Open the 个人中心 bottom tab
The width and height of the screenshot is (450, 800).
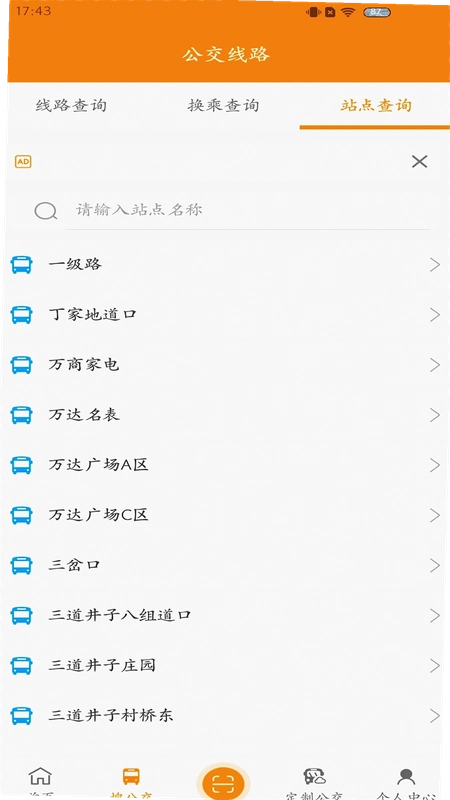coord(406,782)
